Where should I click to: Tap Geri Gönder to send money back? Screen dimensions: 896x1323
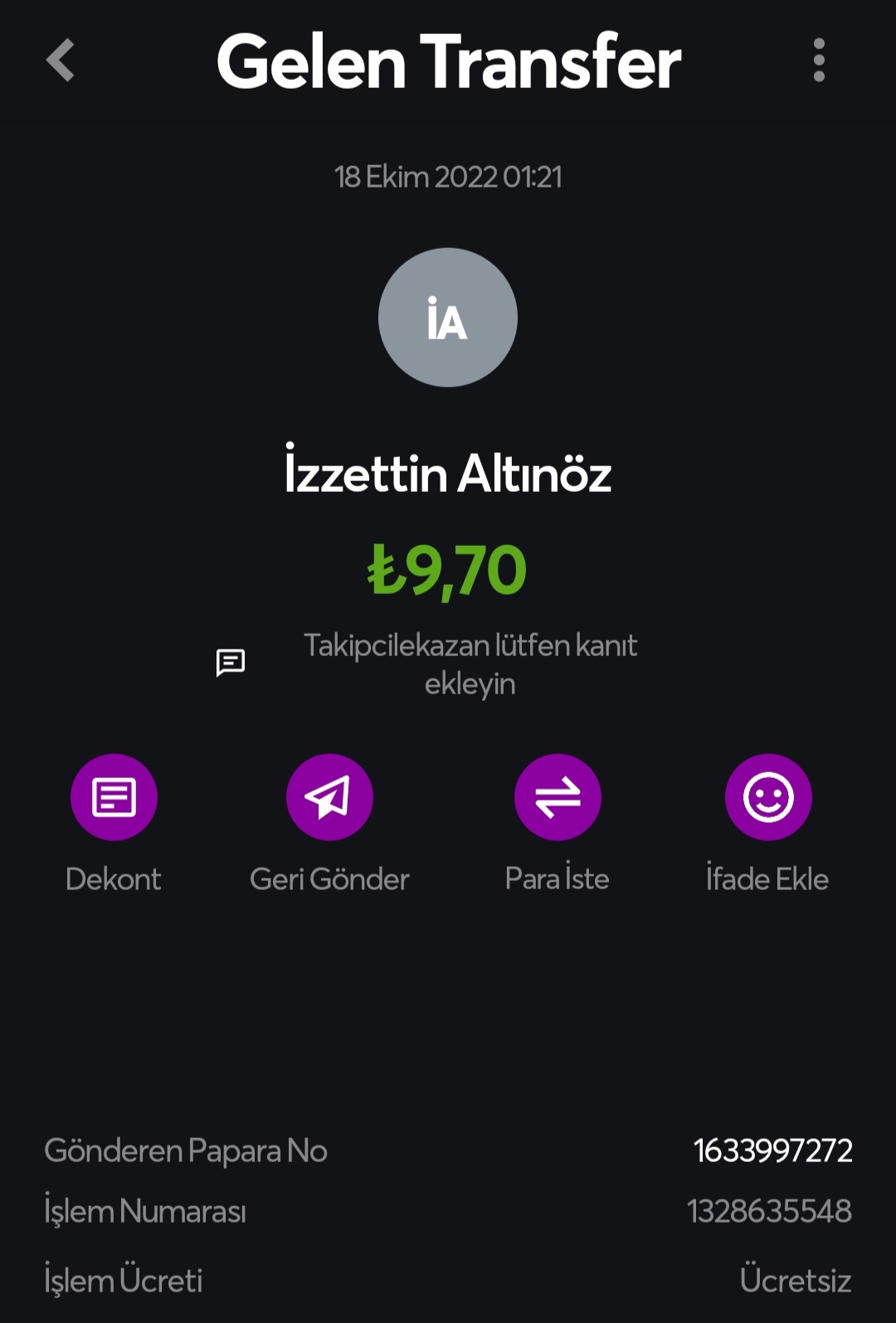tap(329, 797)
